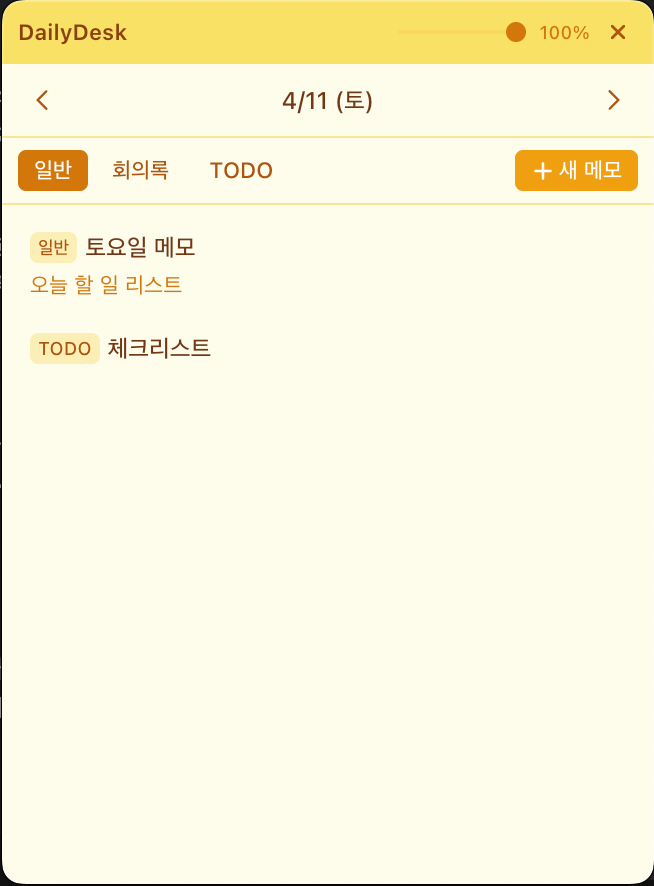
Task: Tap the opacity slider at 100%
Action: [x=515, y=32]
